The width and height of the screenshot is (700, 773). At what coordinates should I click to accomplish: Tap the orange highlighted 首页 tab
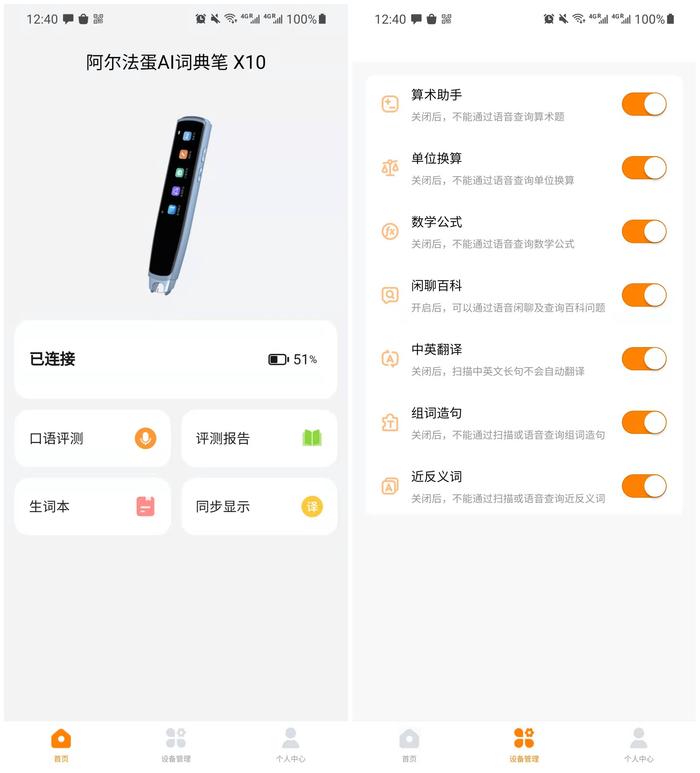tap(61, 744)
